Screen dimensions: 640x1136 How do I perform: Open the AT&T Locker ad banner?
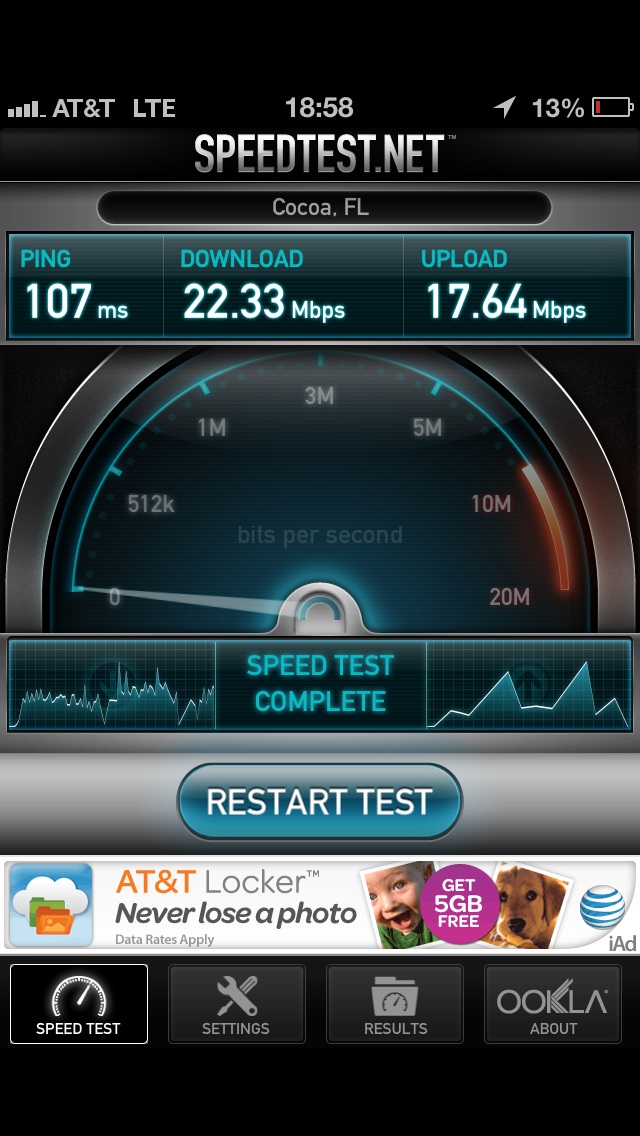coord(320,904)
